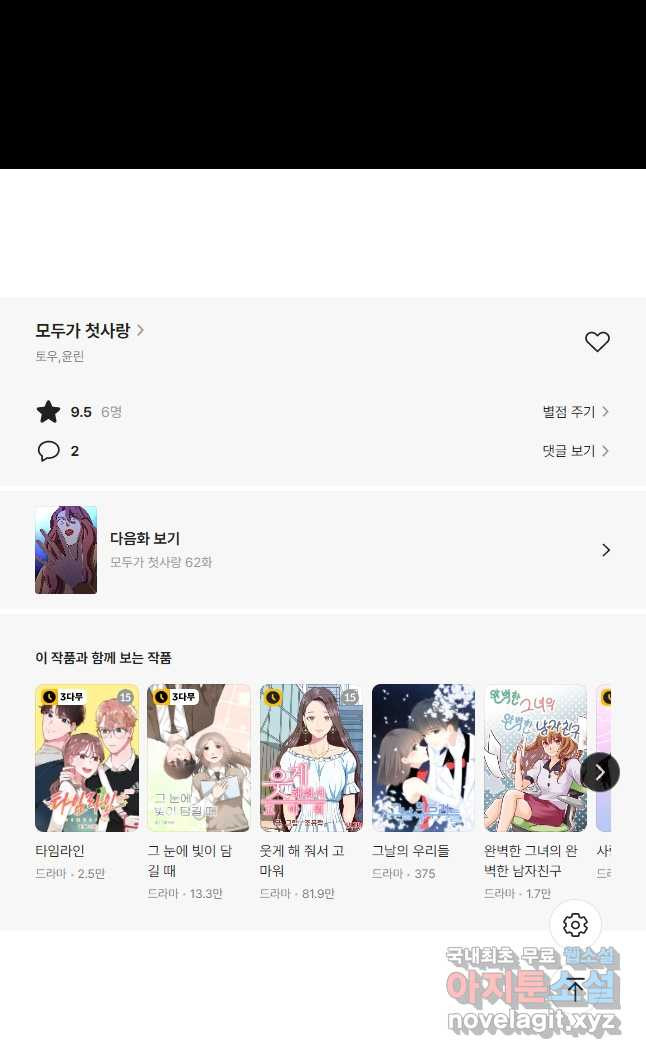Open the 모두가 첫사랑 series page

pos(89,330)
